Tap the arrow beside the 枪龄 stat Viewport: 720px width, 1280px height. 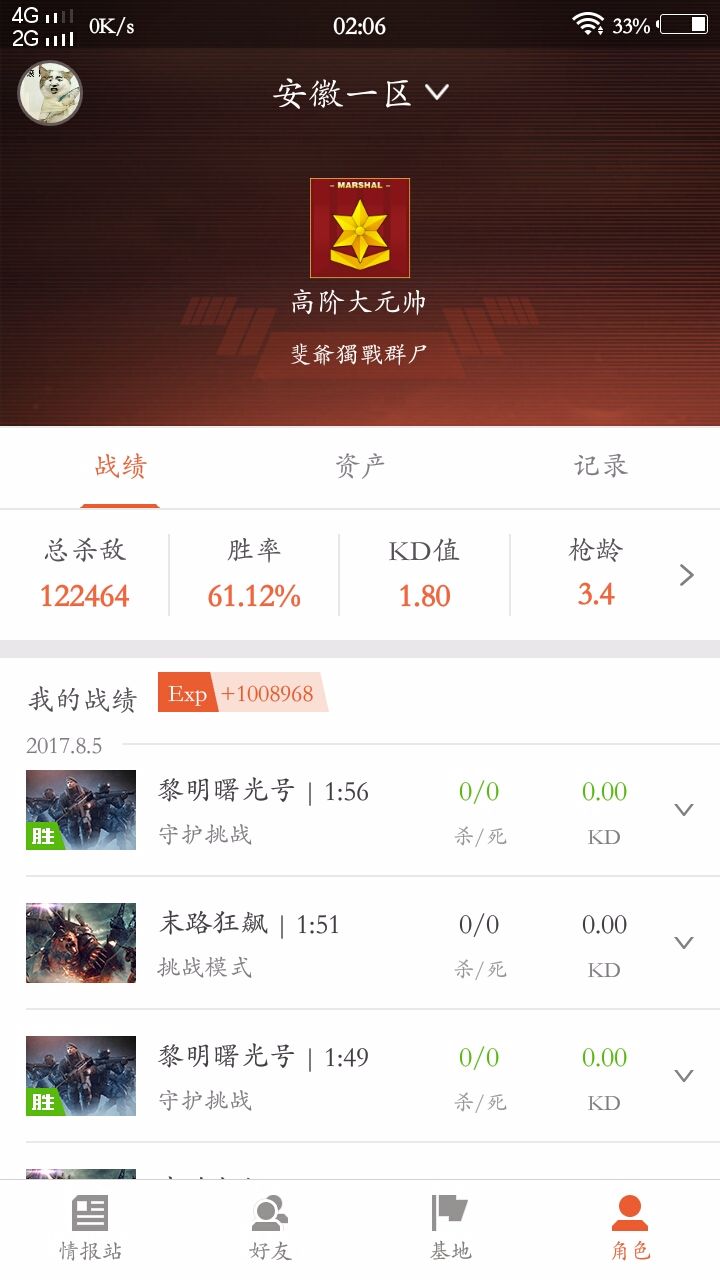tap(686, 575)
